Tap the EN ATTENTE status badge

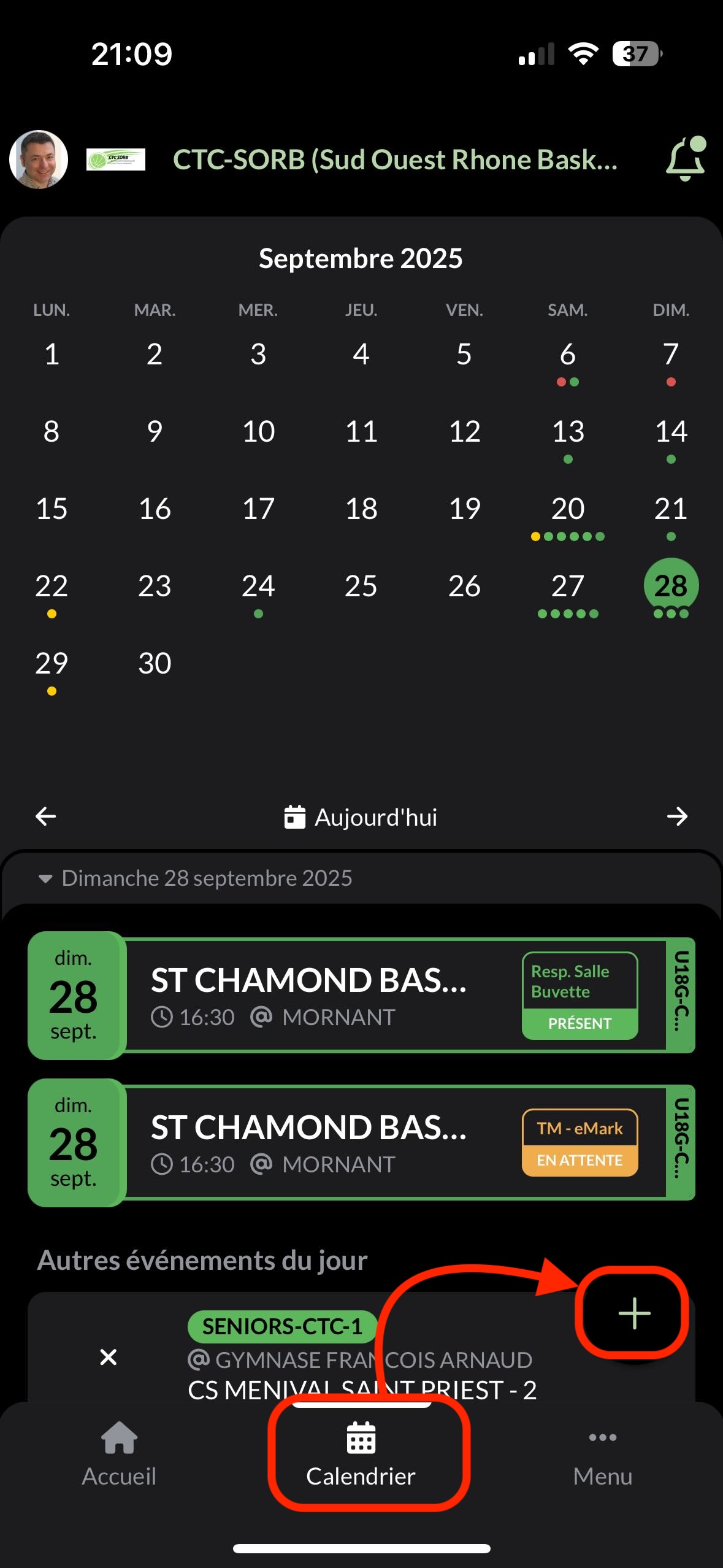pos(580,1160)
